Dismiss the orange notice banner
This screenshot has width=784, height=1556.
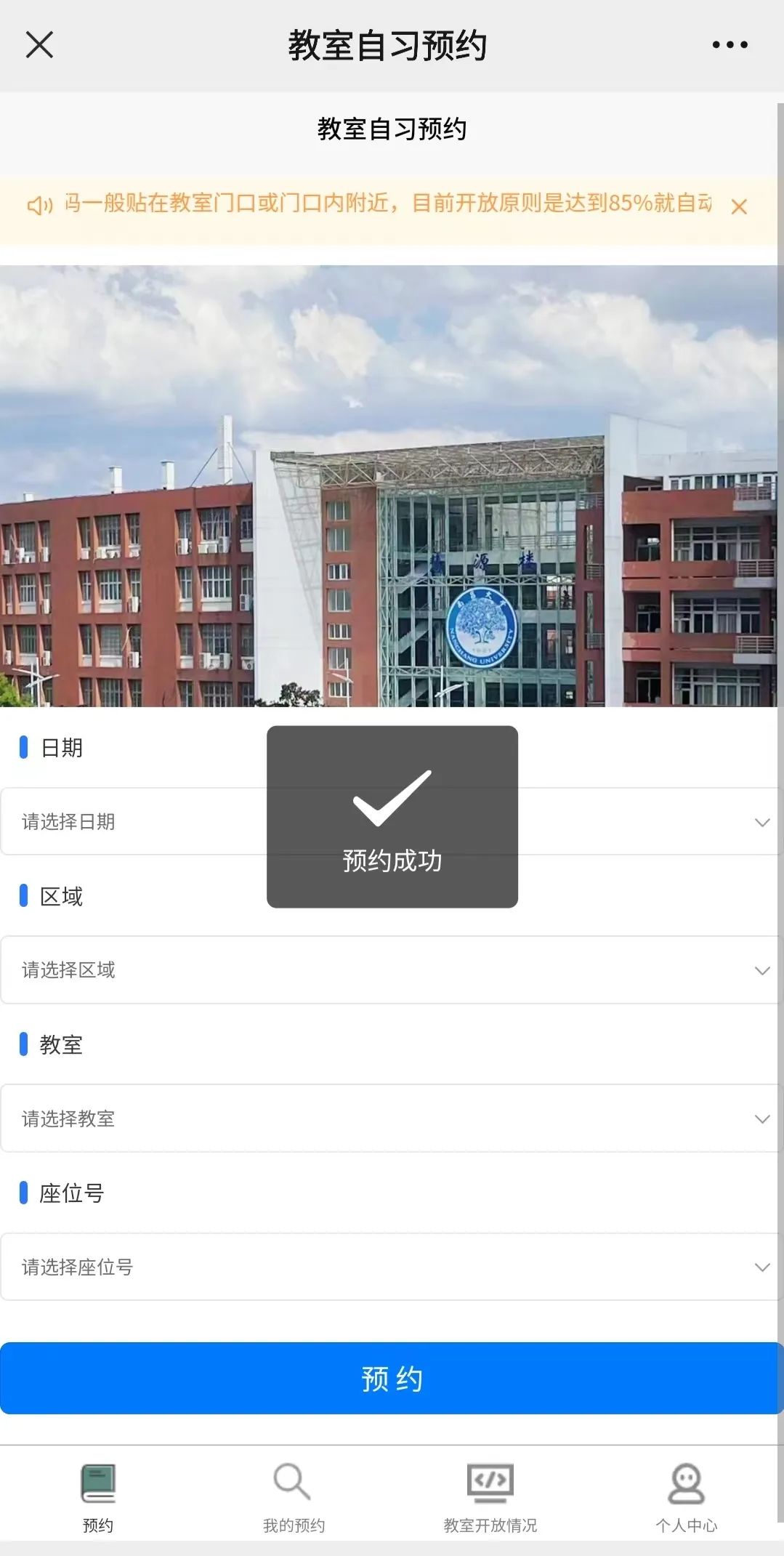(x=739, y=207)
